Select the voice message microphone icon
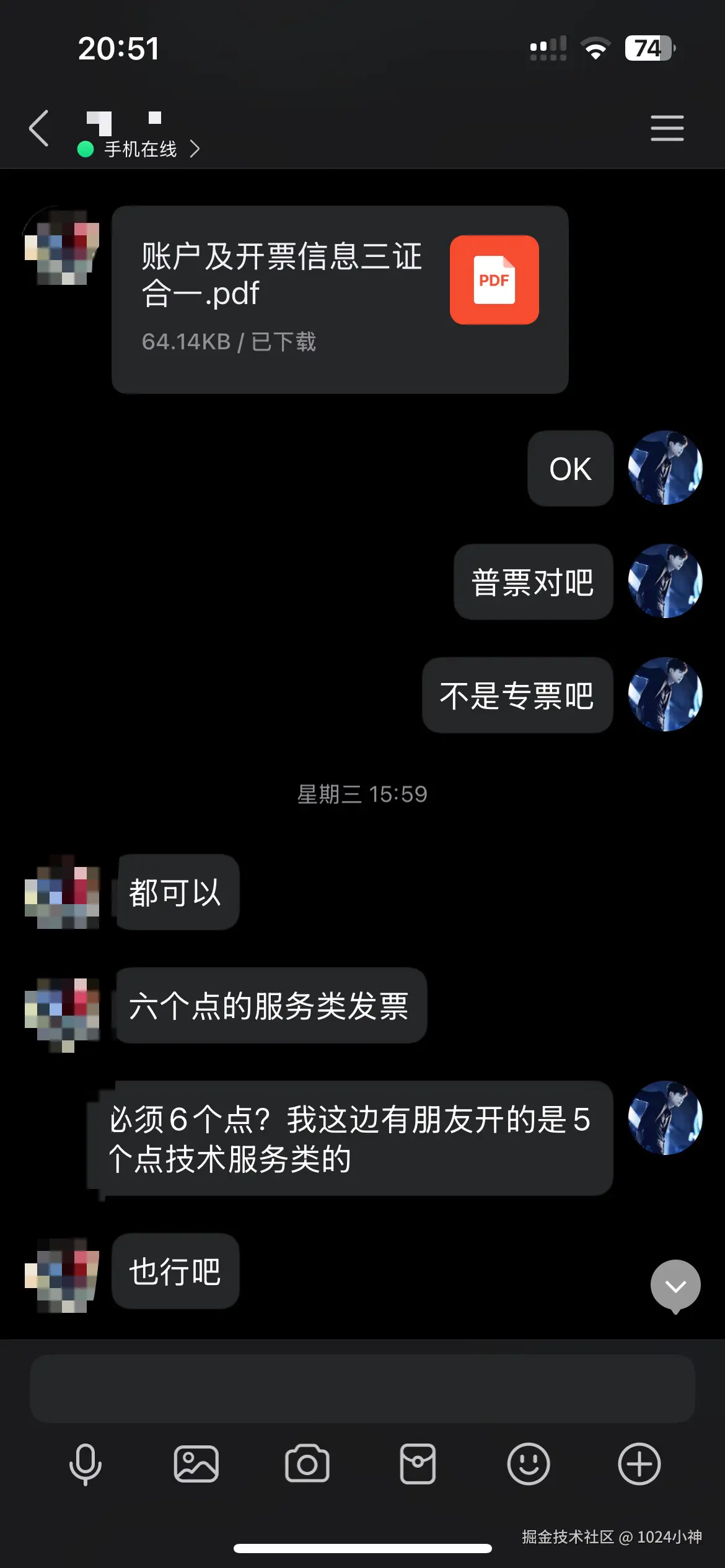This screenshot has height=1568, width=725. 85,1465
